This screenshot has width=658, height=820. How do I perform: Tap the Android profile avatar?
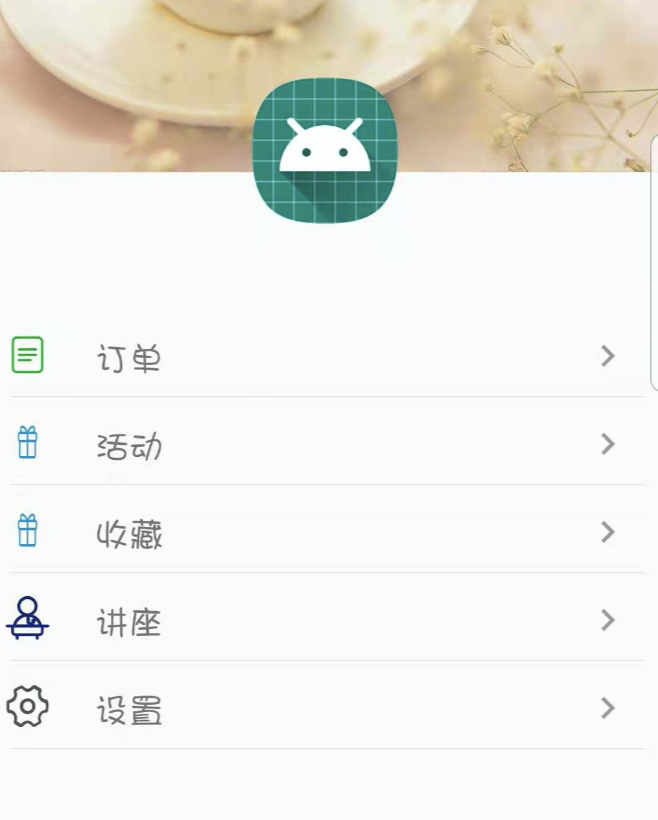[325, 150]
